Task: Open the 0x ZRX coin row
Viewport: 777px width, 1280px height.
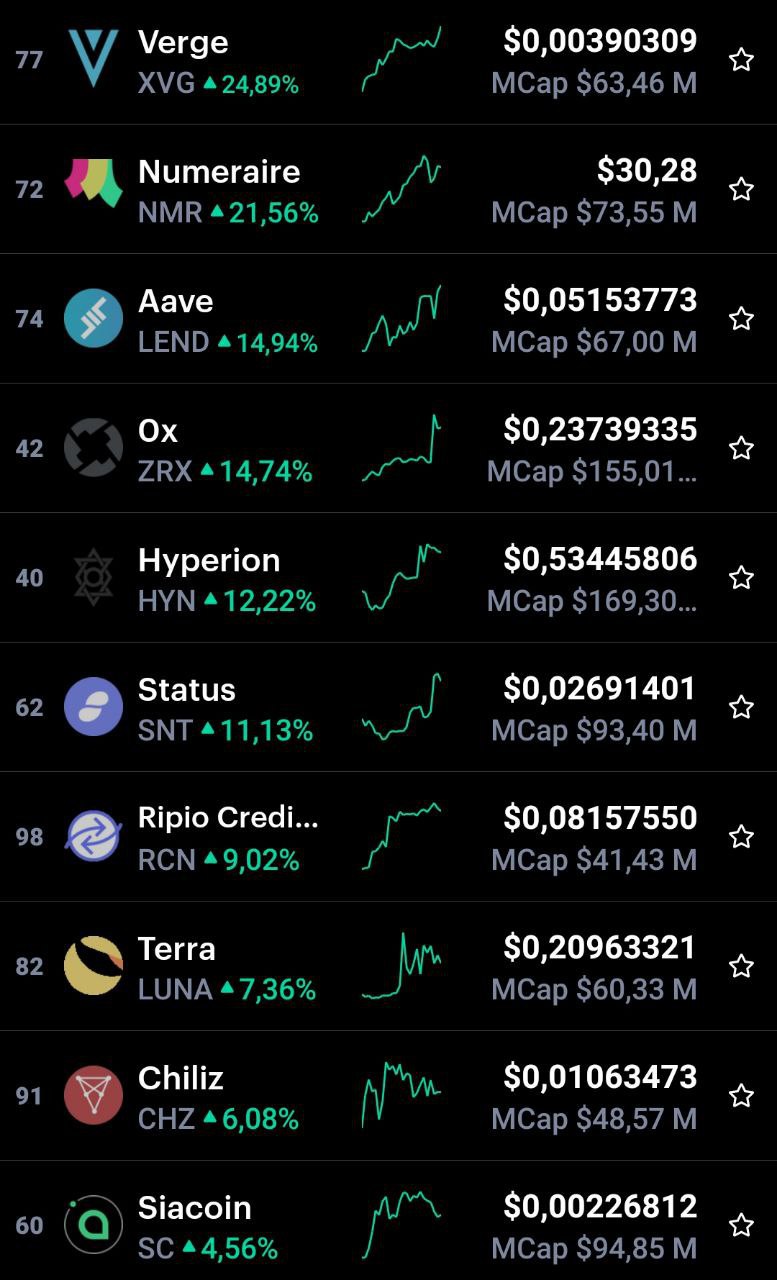Action: tap(388, 449)
